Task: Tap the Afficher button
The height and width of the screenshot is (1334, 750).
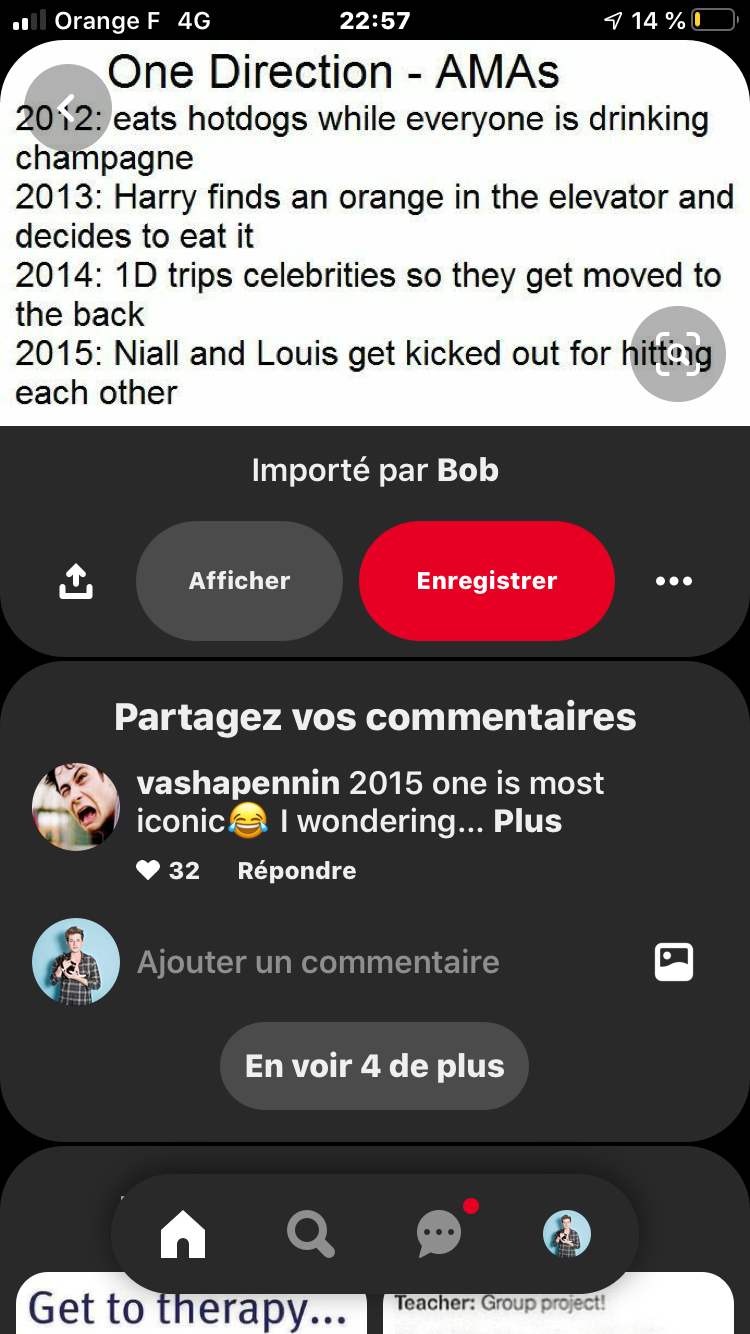Action: click(x=239, y=581)
